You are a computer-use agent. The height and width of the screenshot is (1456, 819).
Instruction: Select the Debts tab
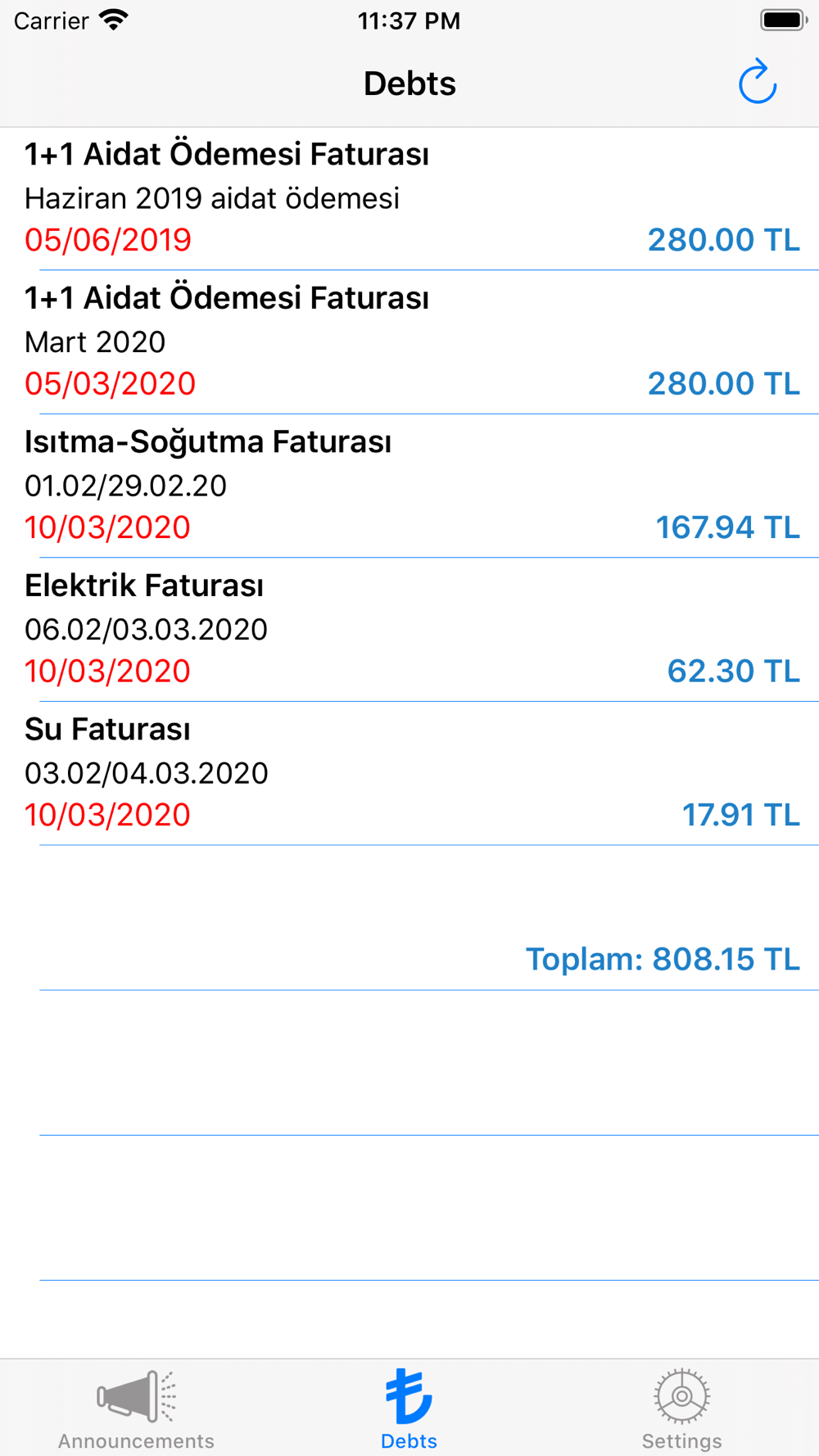coord(409,1409)
